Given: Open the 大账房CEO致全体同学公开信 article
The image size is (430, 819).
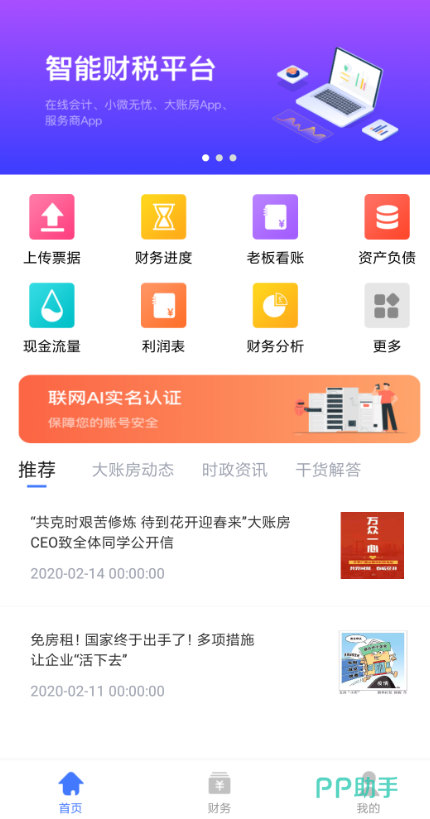Looking at the screenshot, I should [x=215, y=547].
